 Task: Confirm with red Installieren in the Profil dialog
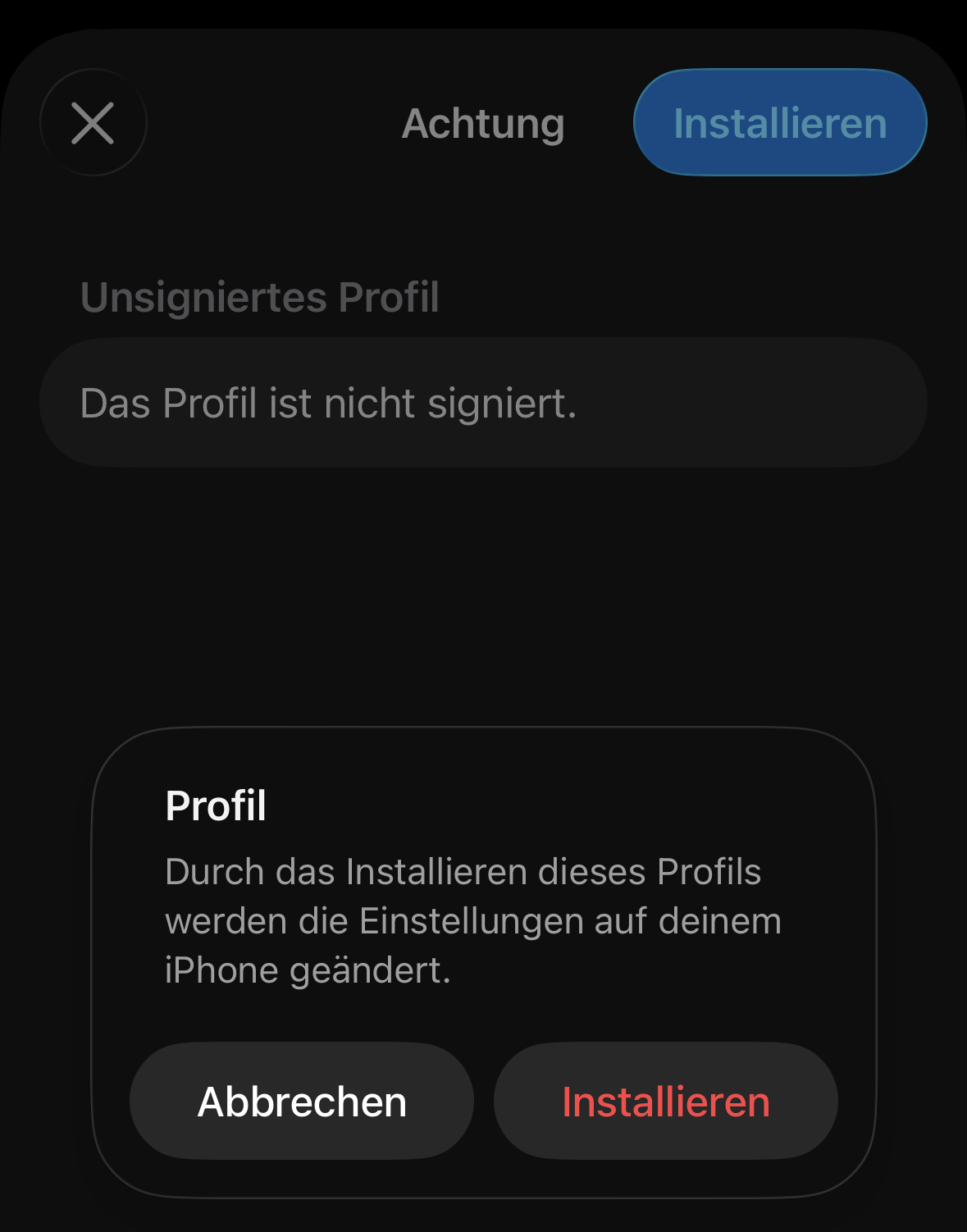click(x=665, y=1101)
